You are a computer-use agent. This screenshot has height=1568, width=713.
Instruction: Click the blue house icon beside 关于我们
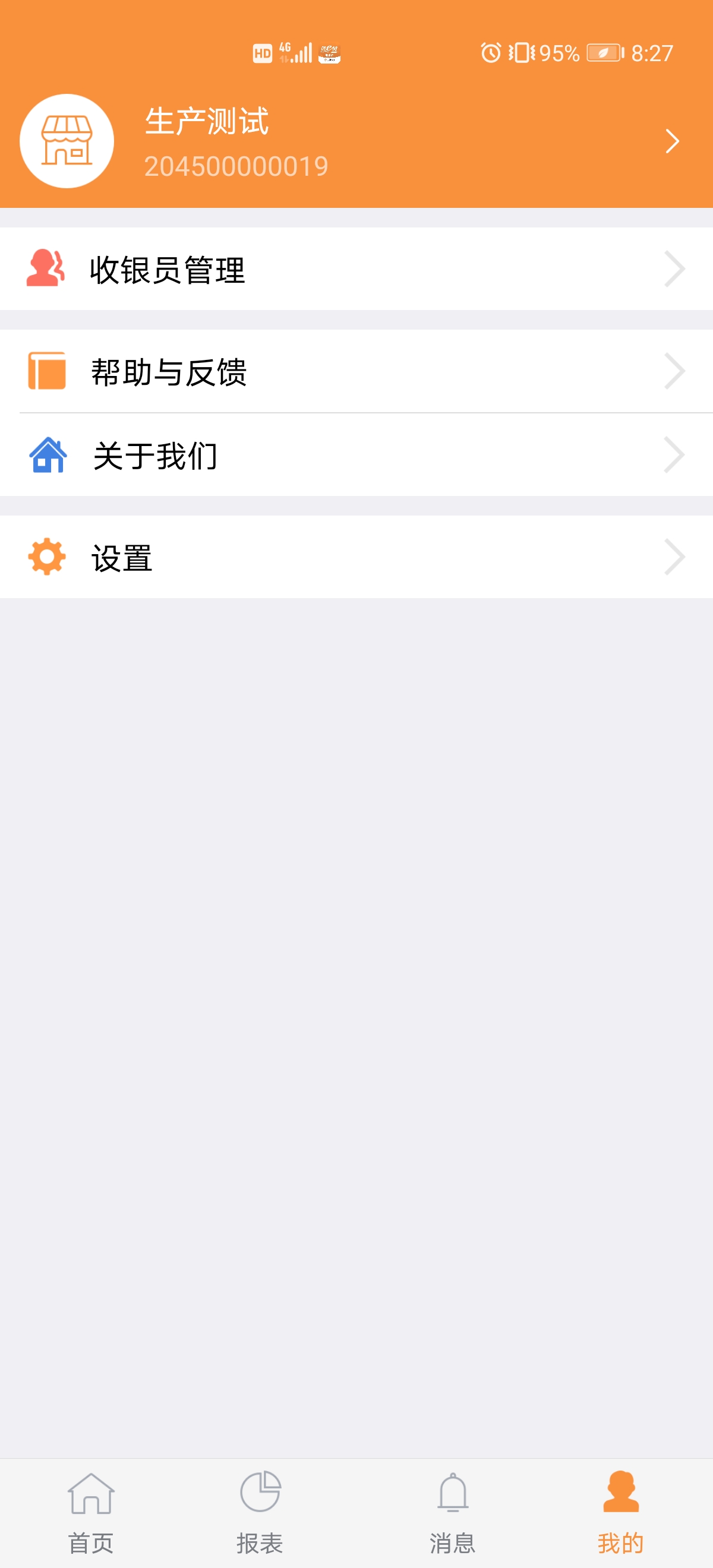(x=48, y=456)
